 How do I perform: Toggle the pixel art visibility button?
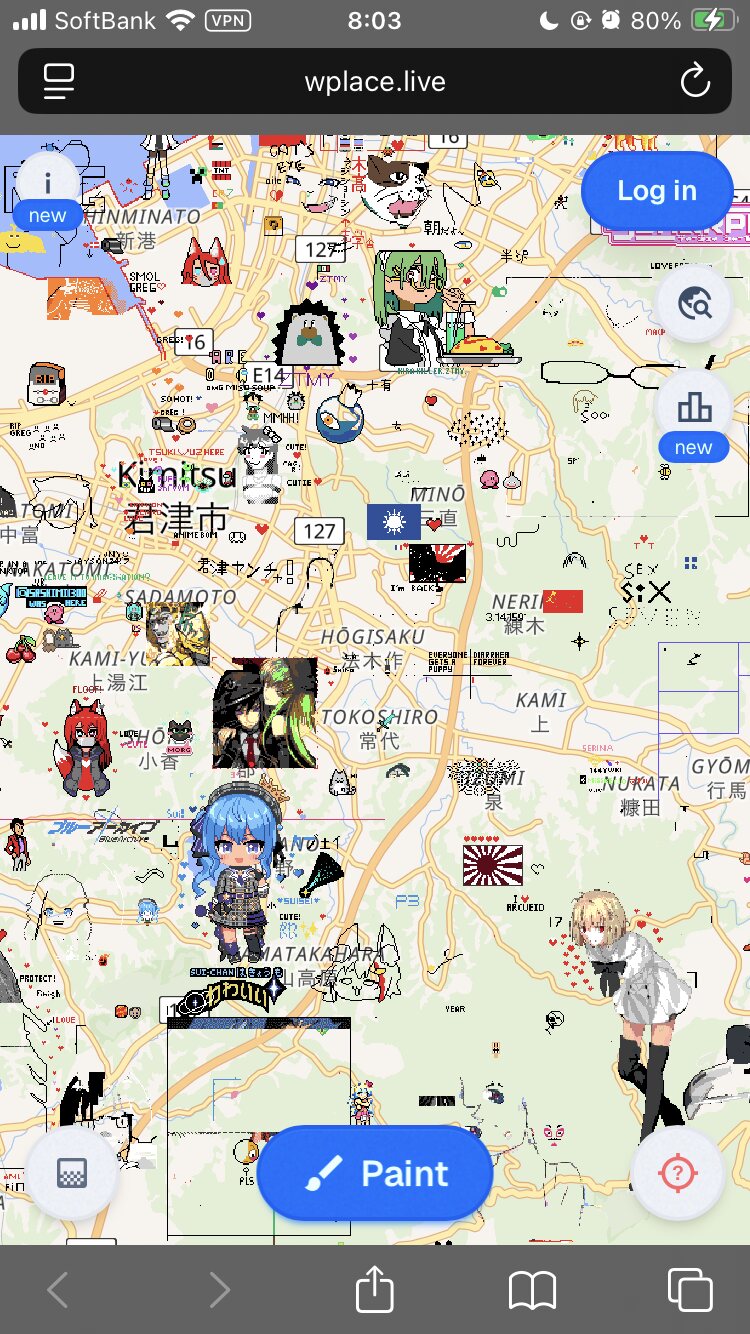tap(71, 1172)
